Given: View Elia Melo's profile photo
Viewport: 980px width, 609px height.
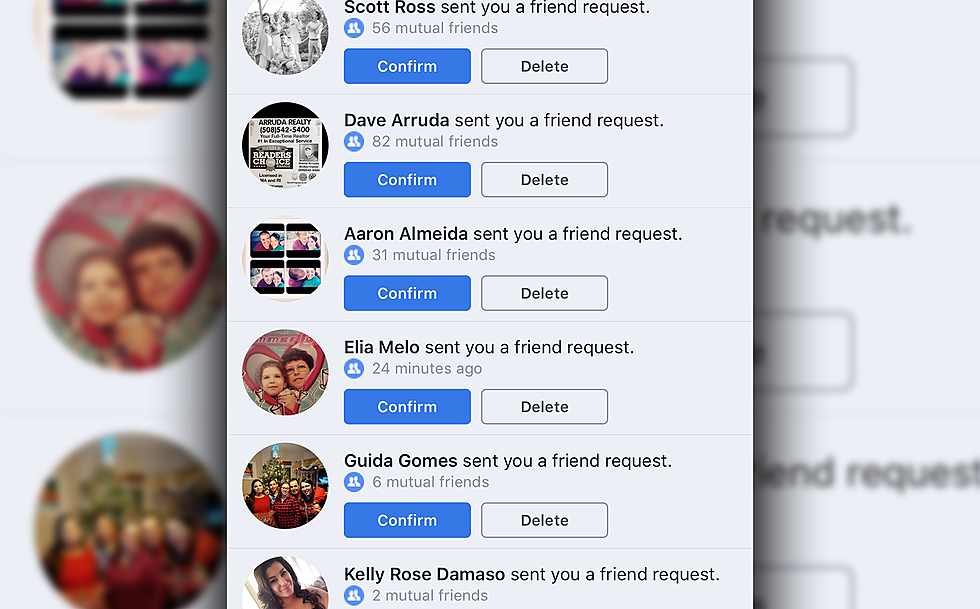Looking at the screenshot, I should click(x=285, y=373).
